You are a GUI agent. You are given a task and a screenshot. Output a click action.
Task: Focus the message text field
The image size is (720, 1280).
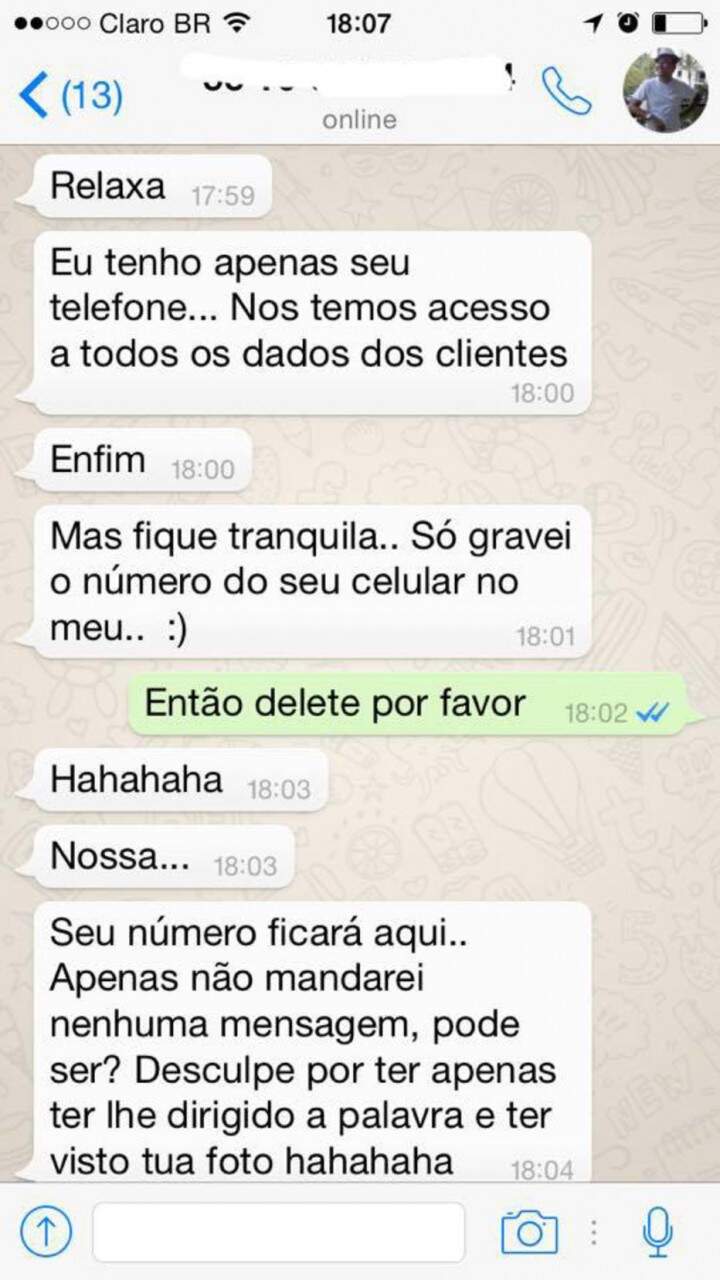coord(278,1231)
